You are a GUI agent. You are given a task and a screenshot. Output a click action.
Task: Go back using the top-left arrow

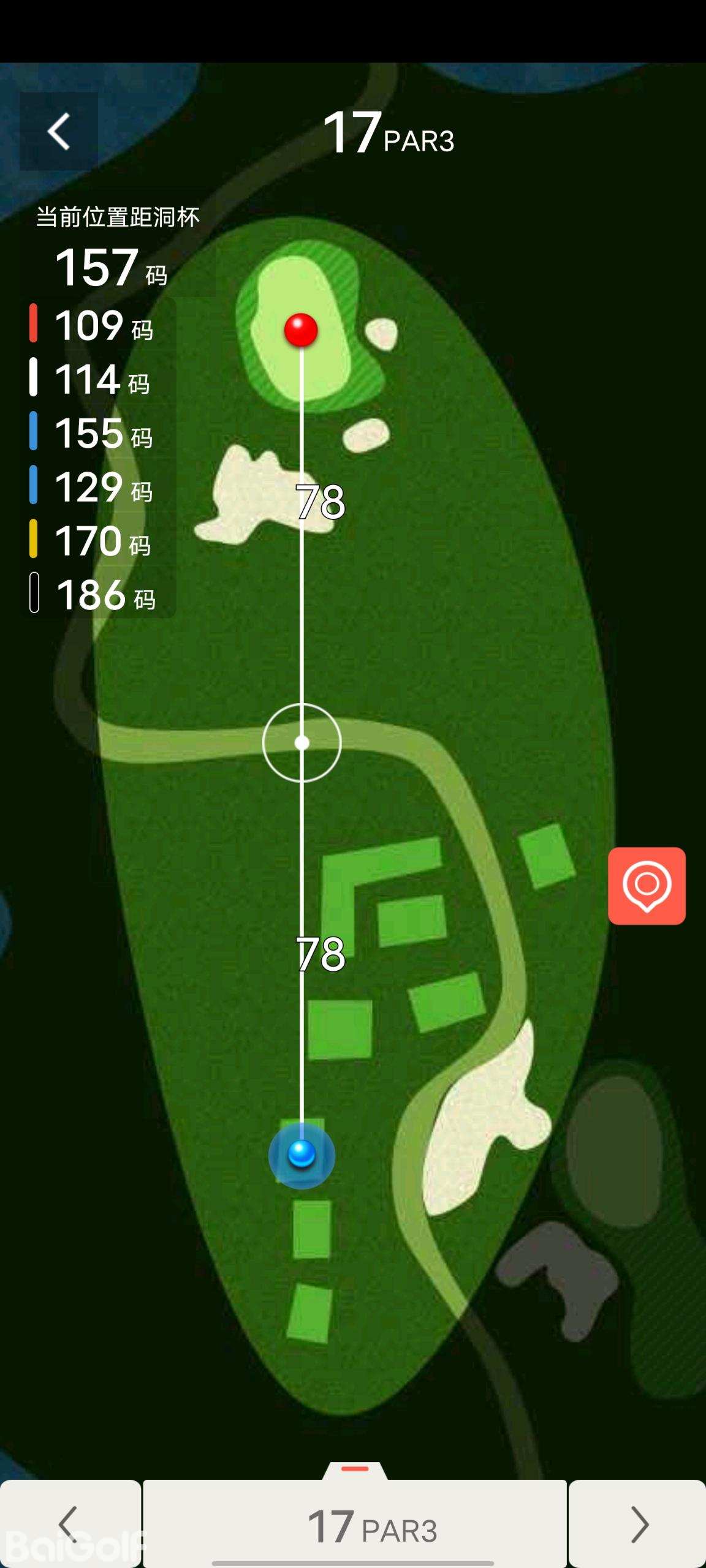[59, 131]
